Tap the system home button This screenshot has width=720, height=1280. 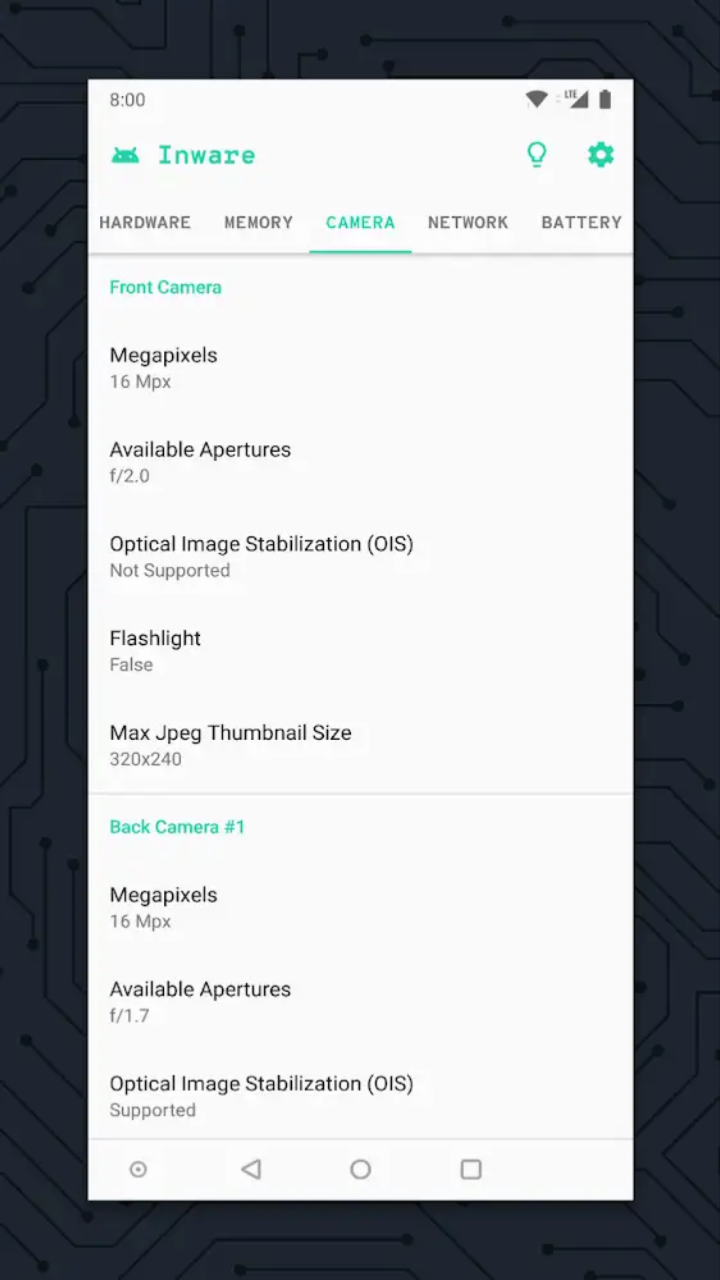click(360, 1169)
